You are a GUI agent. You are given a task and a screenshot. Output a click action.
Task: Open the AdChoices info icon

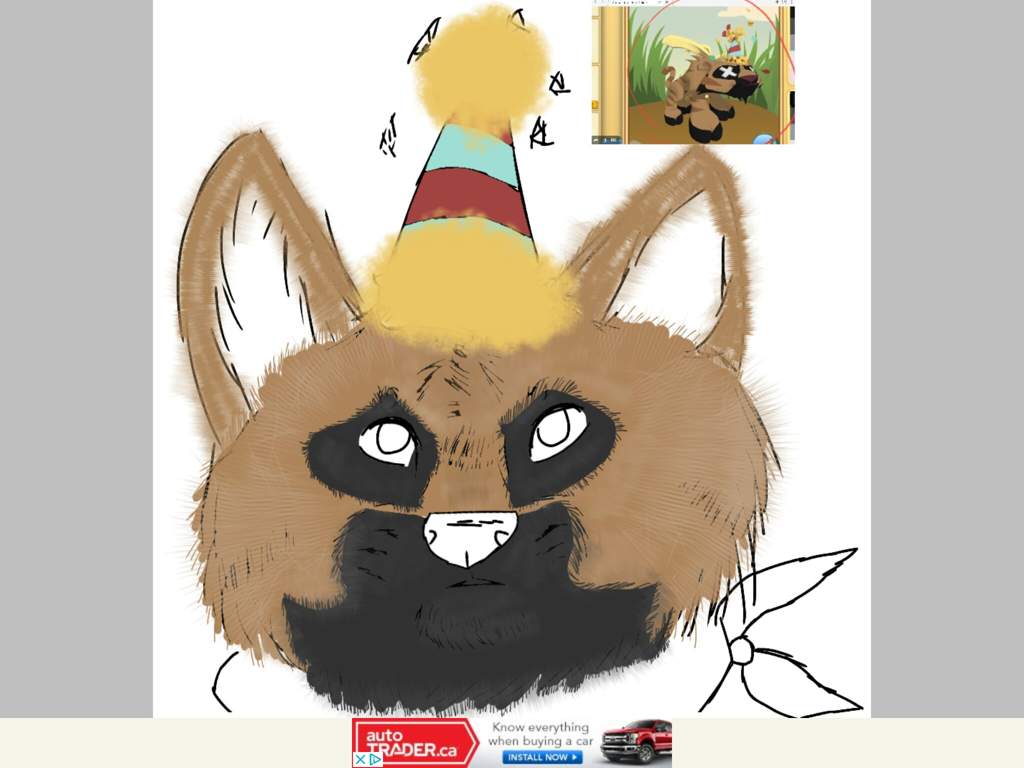point(375,759)
